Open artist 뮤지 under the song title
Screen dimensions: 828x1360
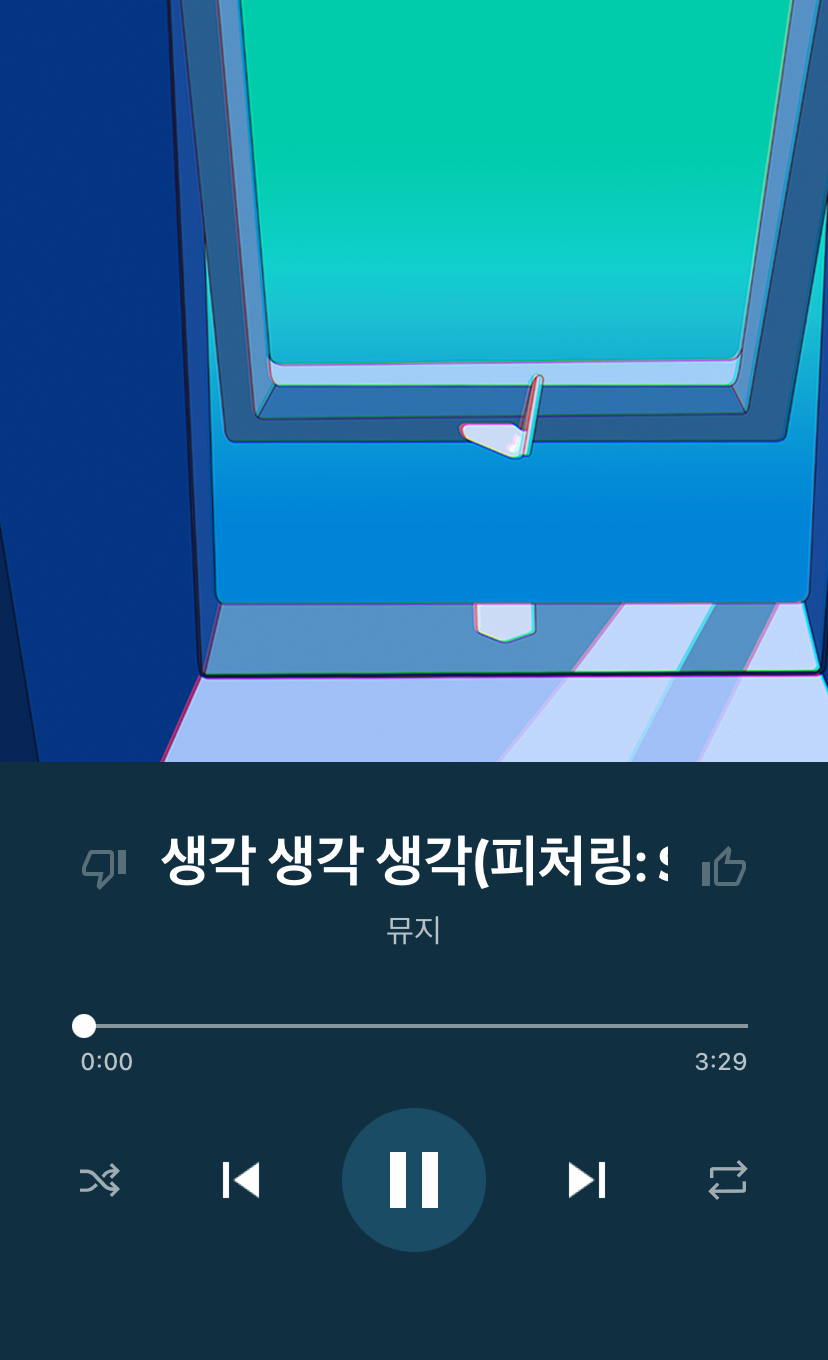click(x=414, y=930)
